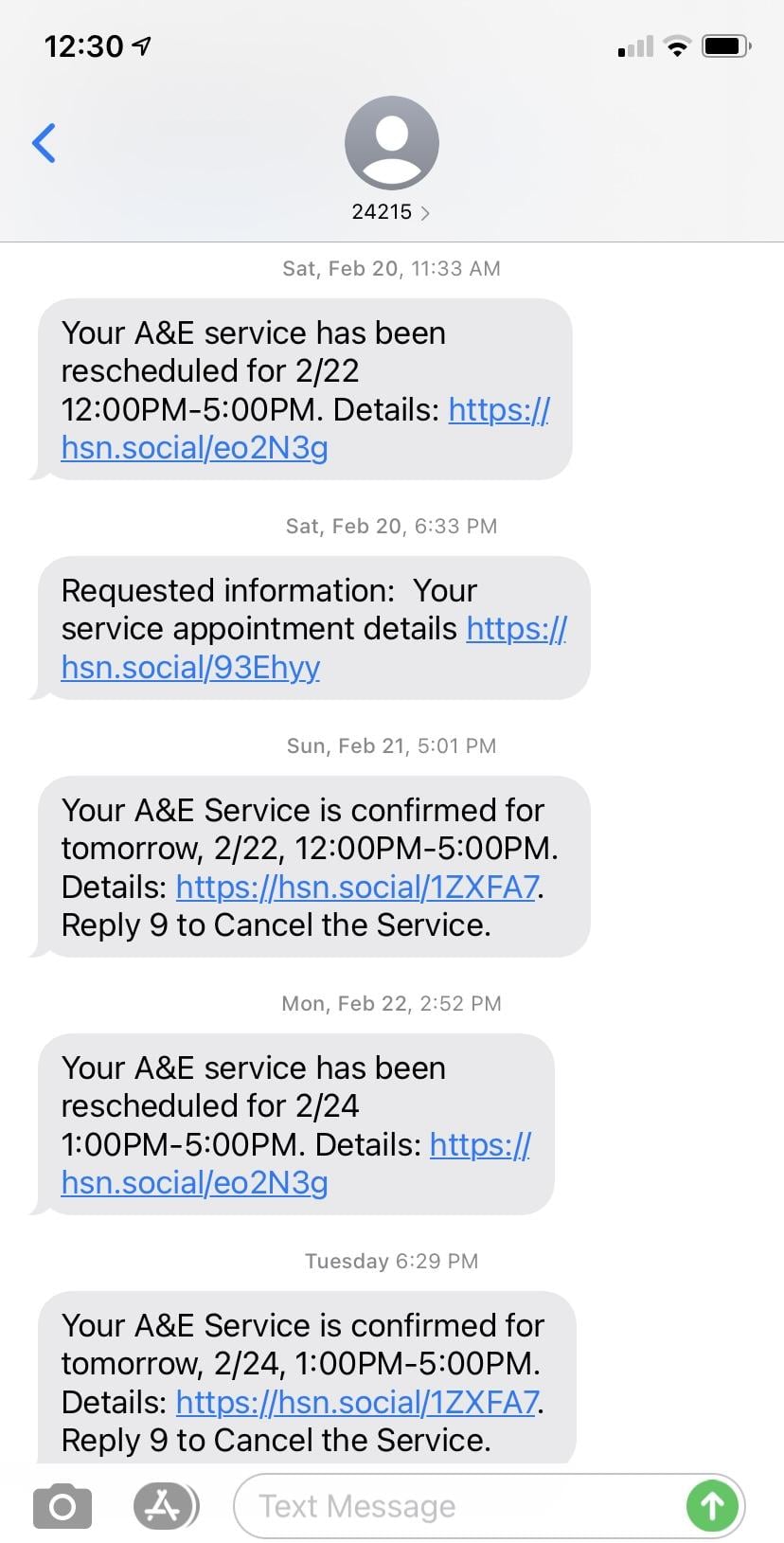
Task: Open the camera to attach a photo
Action: (62, 1505)
